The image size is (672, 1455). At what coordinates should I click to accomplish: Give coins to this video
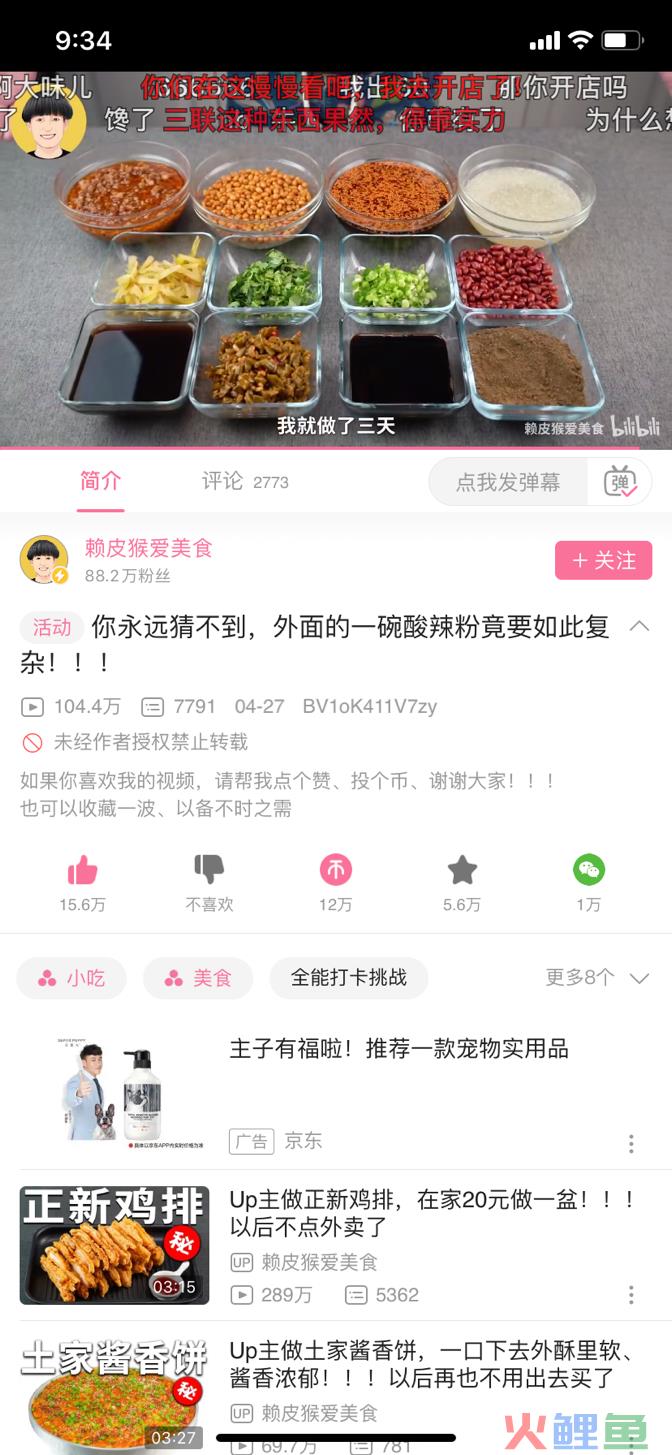[x=336, y=871]
